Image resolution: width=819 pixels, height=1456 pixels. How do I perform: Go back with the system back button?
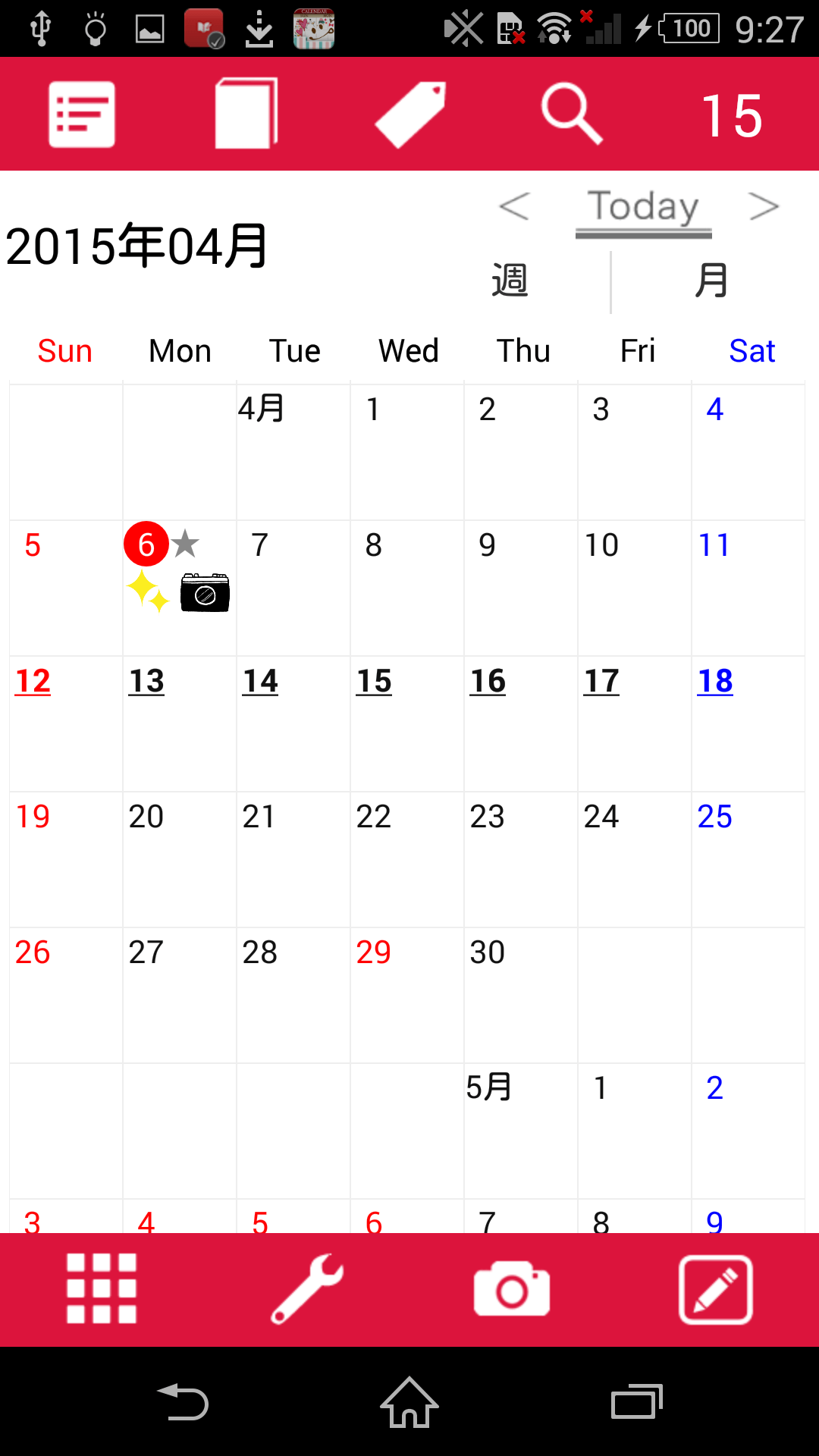tap(183, 1402)
